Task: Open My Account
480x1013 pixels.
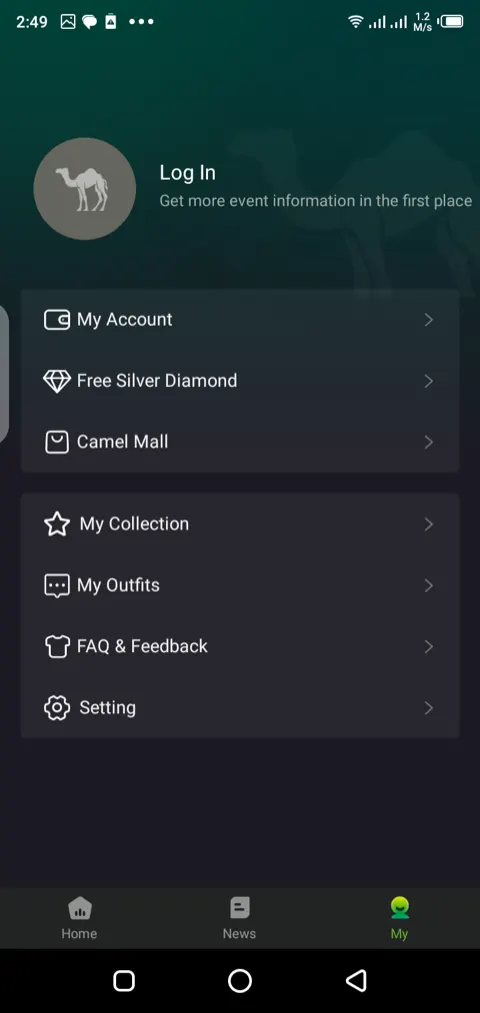Action: [x=240, y=320]
